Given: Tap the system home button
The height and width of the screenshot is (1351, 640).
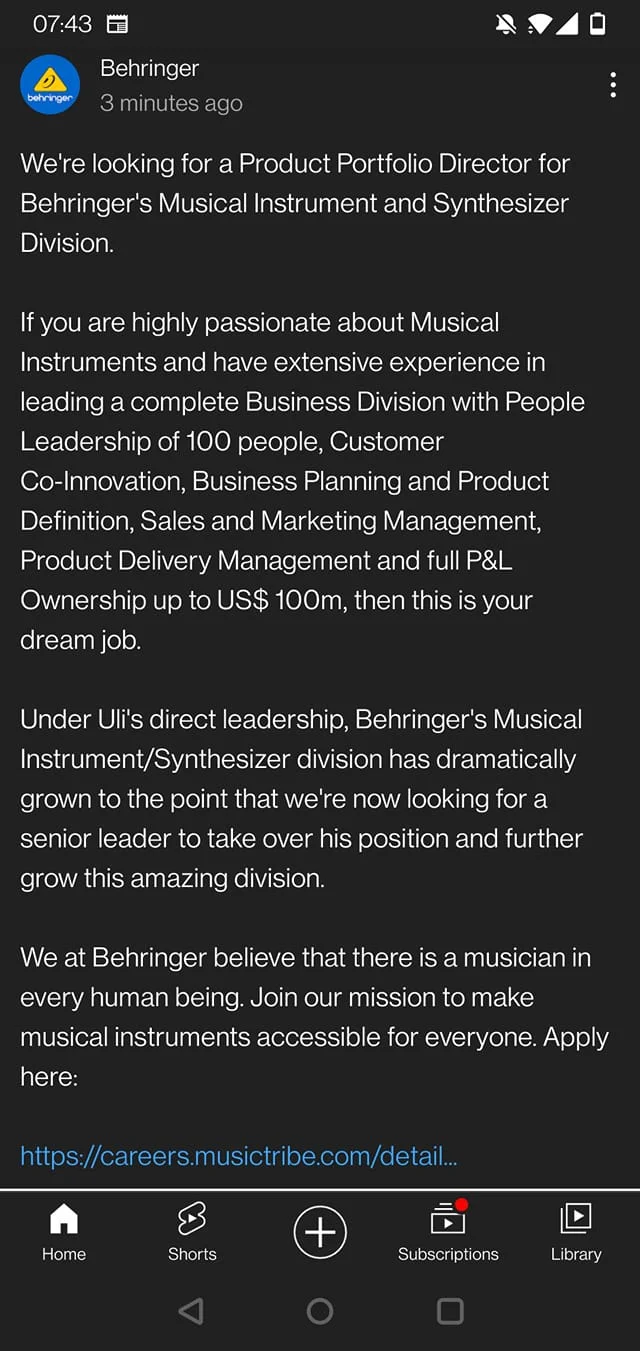Looking at the screenshot, I should point(320,1311).
